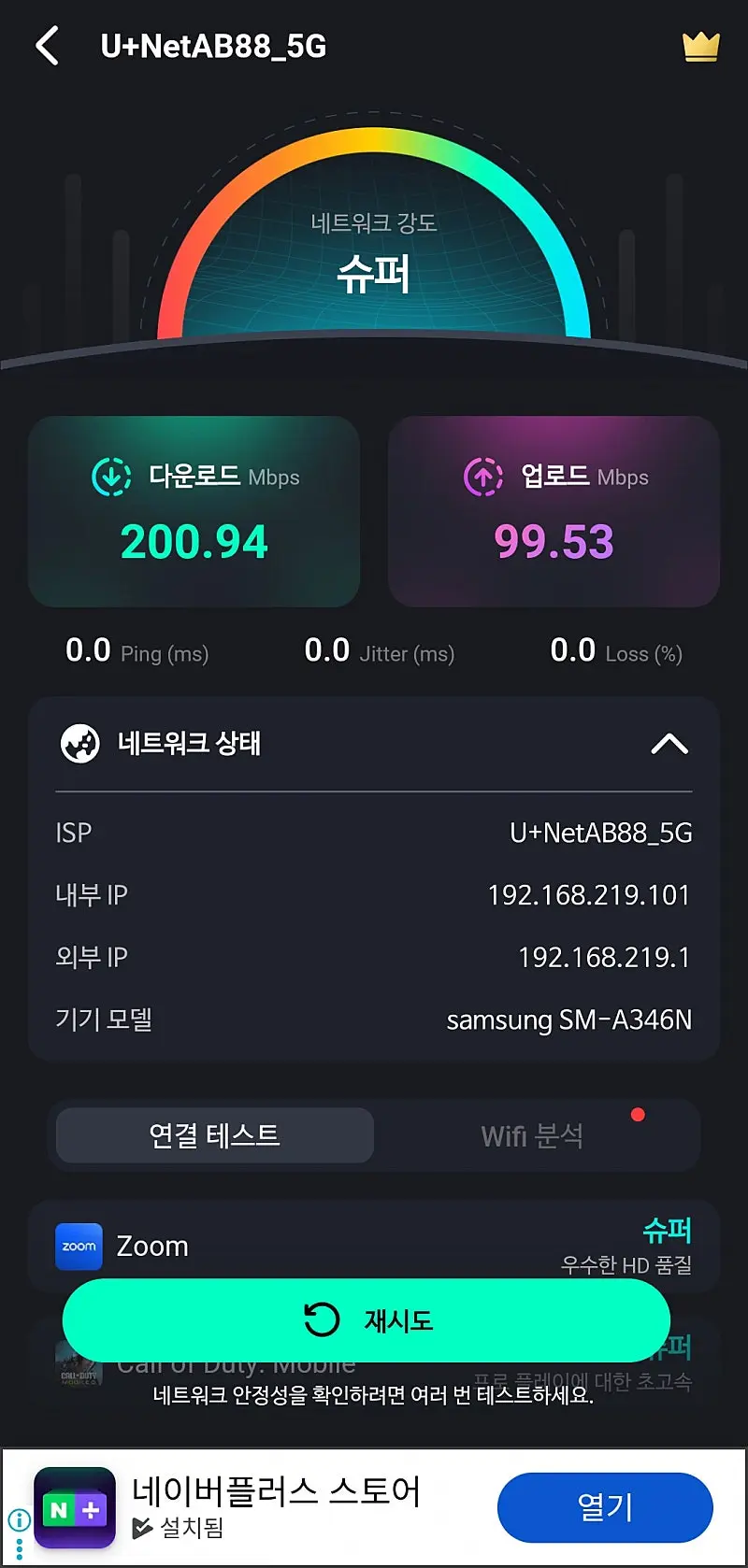Screen dimensions: 748x1568
Task: Collapse the 네트워크 상태 section
Action: click(x=669, y=744)
